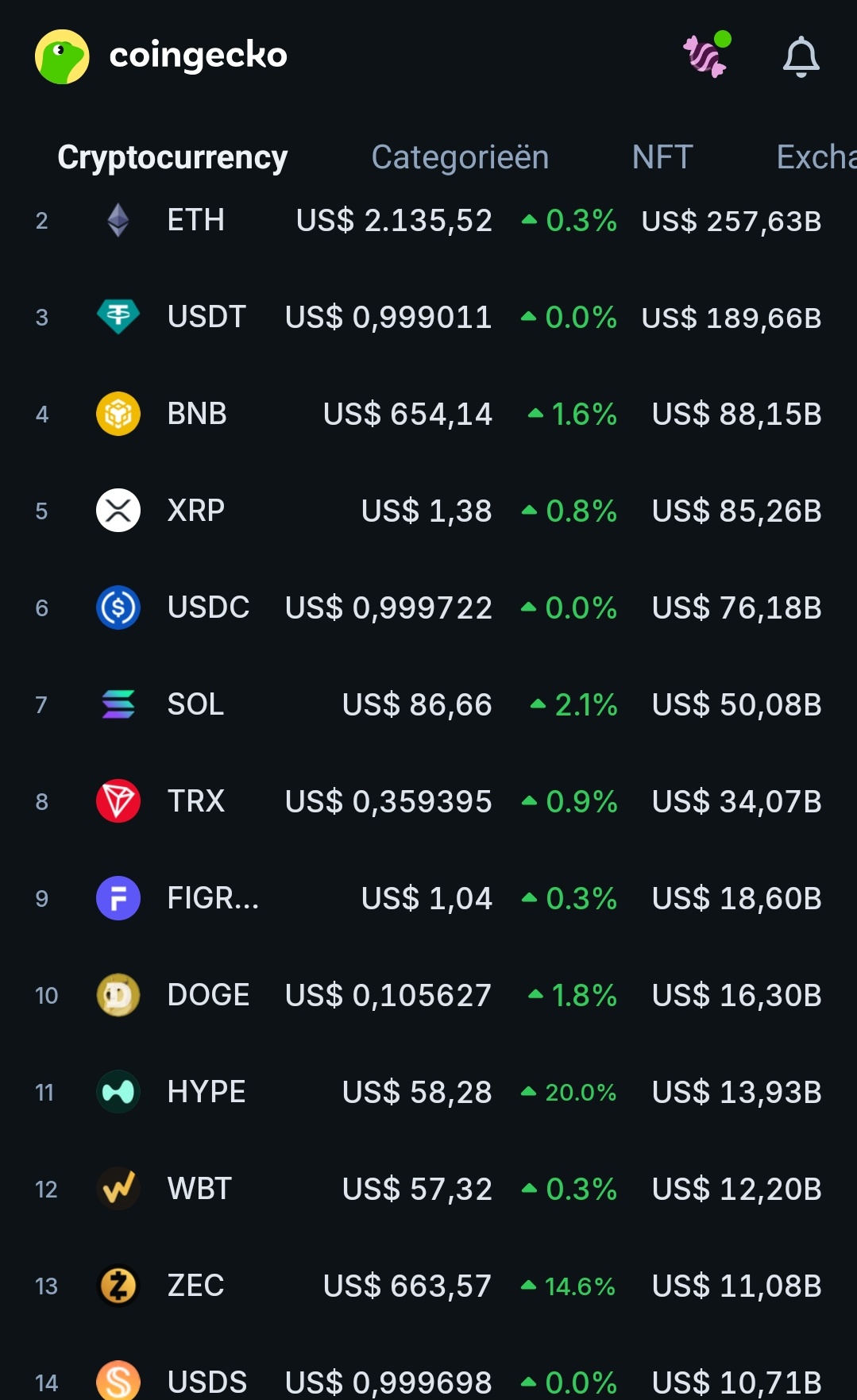Open the USDT coin details
857x1400 pixels.
click(428, 317)
